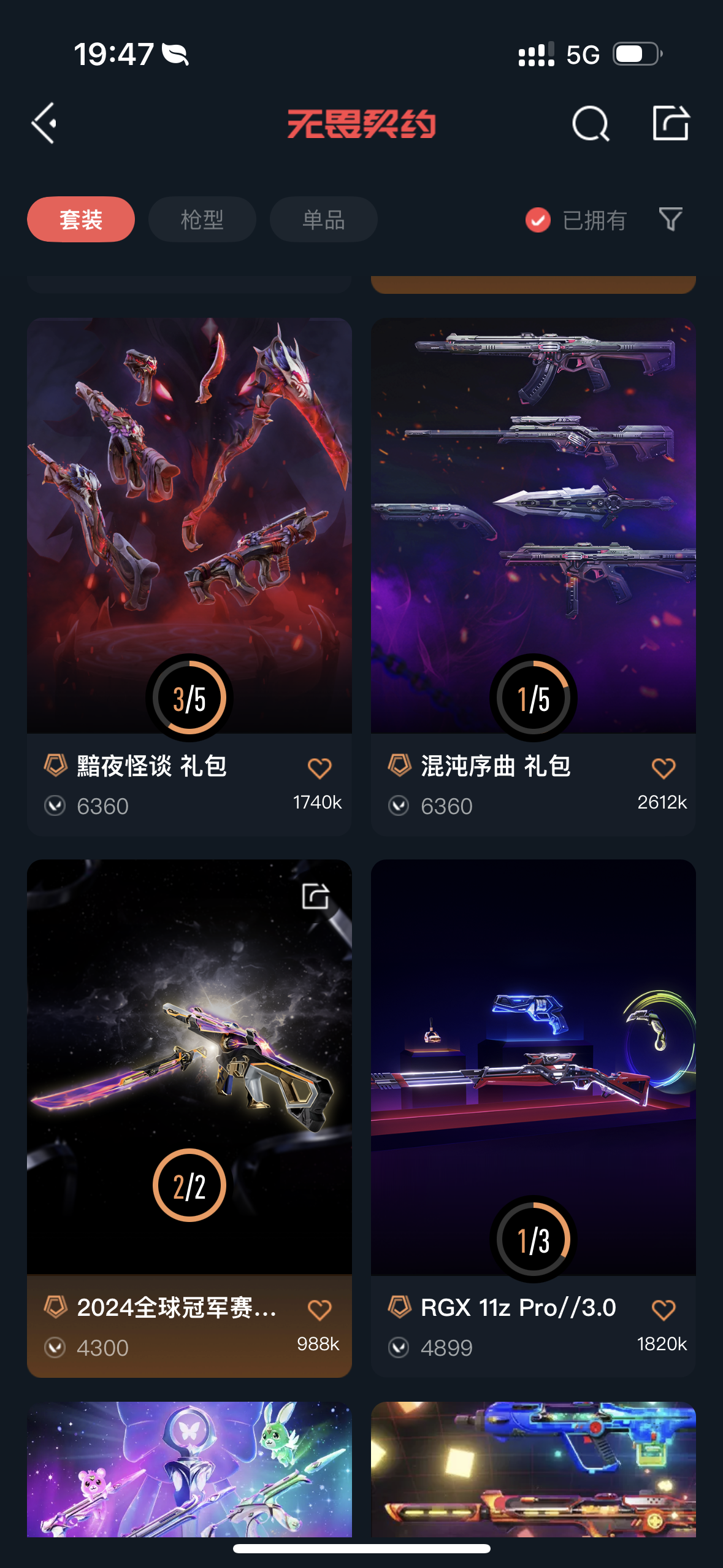The image size is (723, 1568).
Task: Favorite the 黯夜怪谈 礼包 bundle
Action: point(319,768)
